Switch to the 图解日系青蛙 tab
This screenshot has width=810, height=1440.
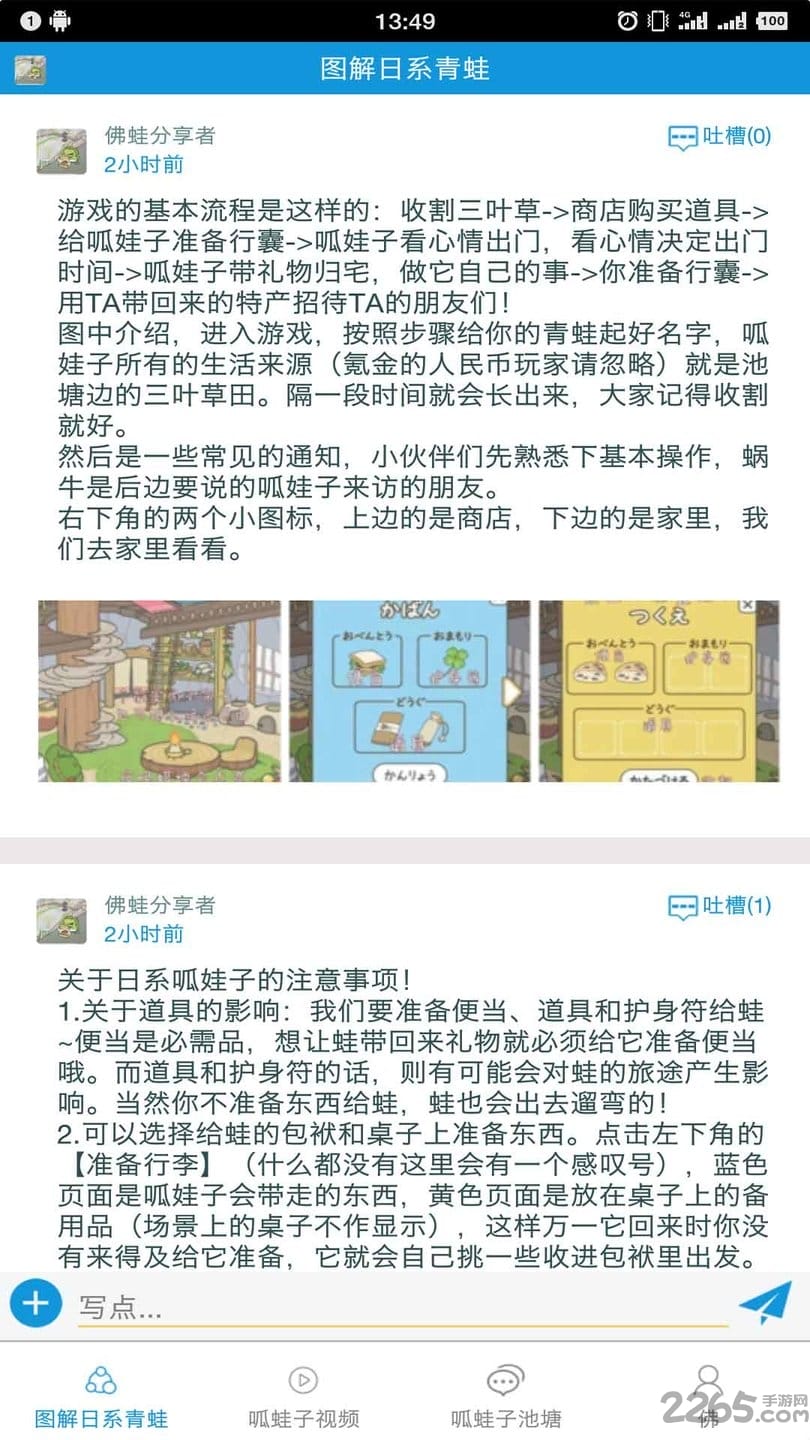tap(101, 1396)
